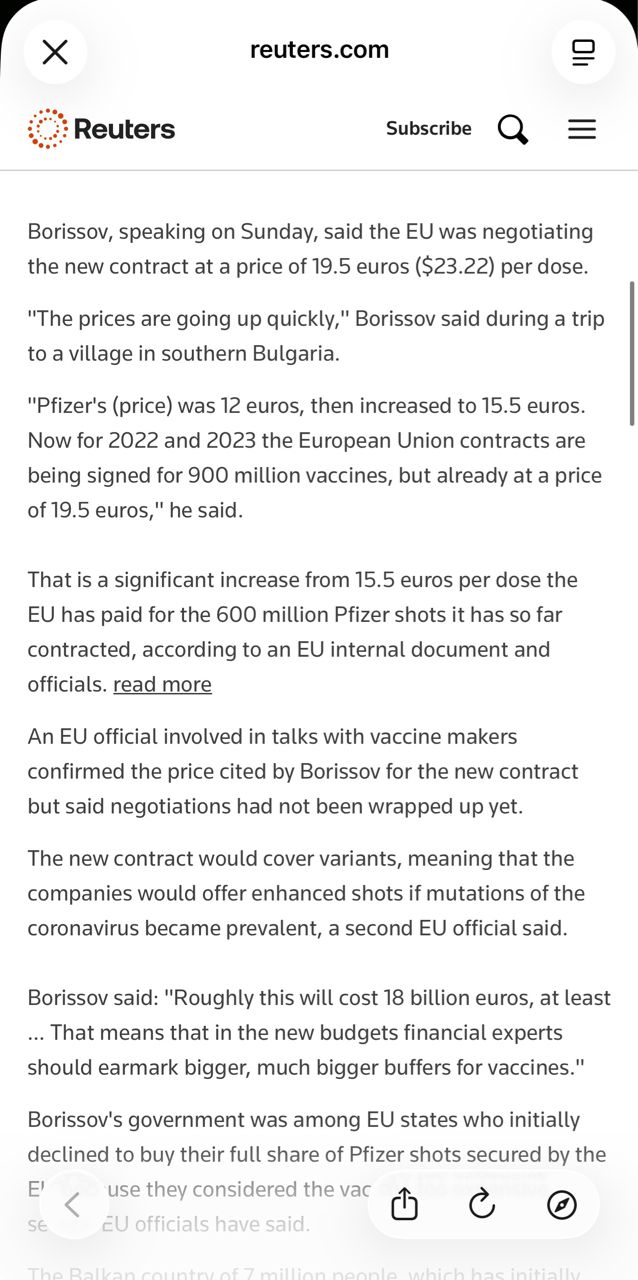Go to Reuters home via logo

[x=101, y=129]
